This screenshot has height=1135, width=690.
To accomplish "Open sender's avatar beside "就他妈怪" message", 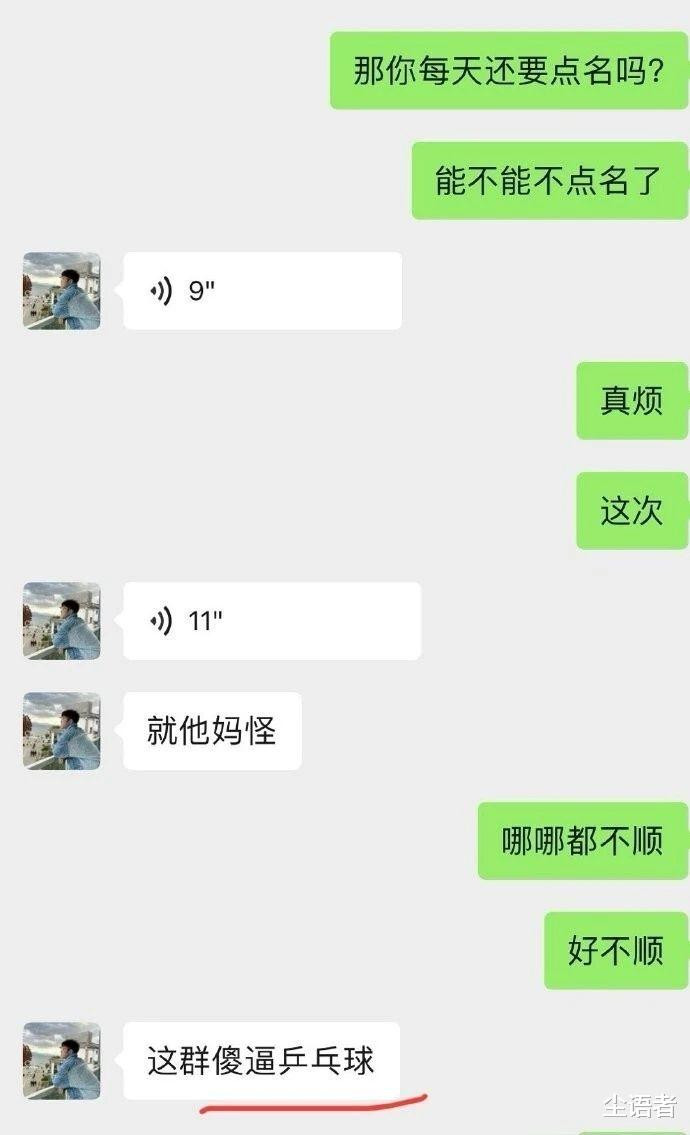I will coord(62,731).
